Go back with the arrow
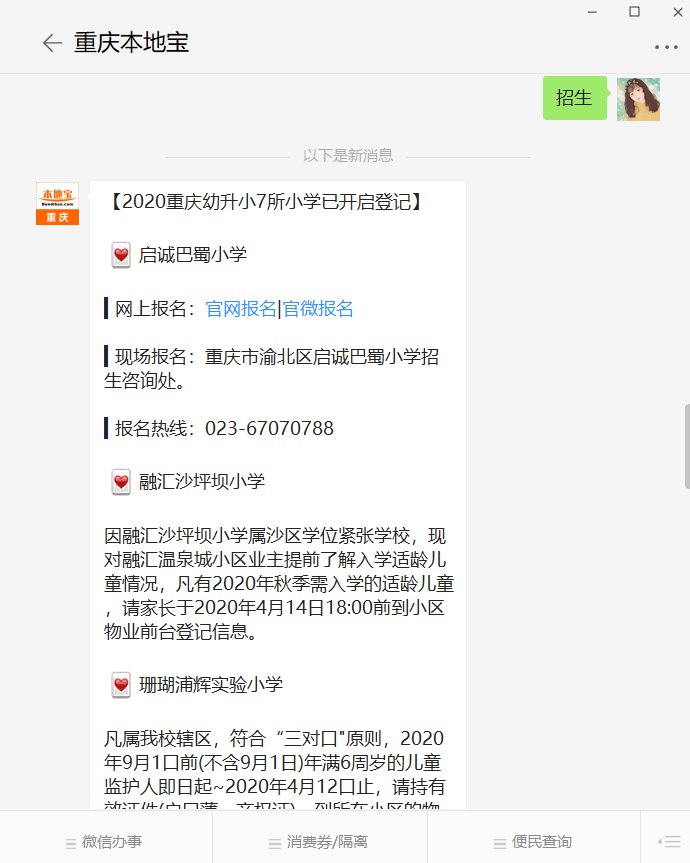 (52, 43)
